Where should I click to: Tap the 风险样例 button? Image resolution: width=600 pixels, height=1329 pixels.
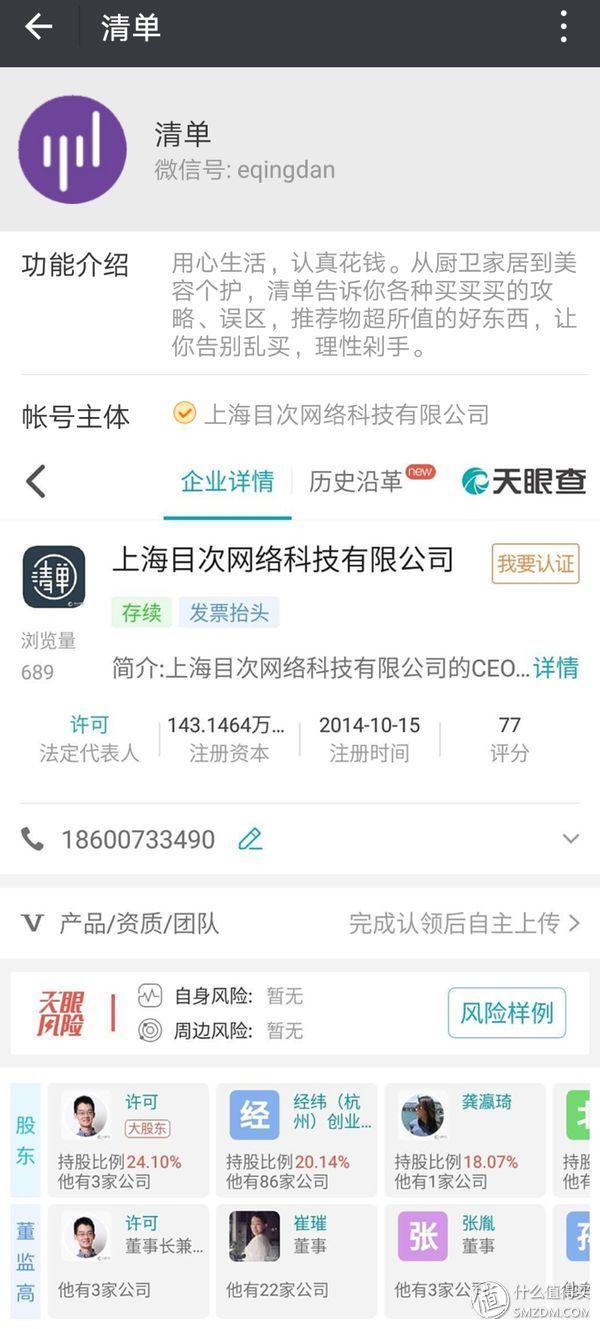click(x=506, y=1013)
